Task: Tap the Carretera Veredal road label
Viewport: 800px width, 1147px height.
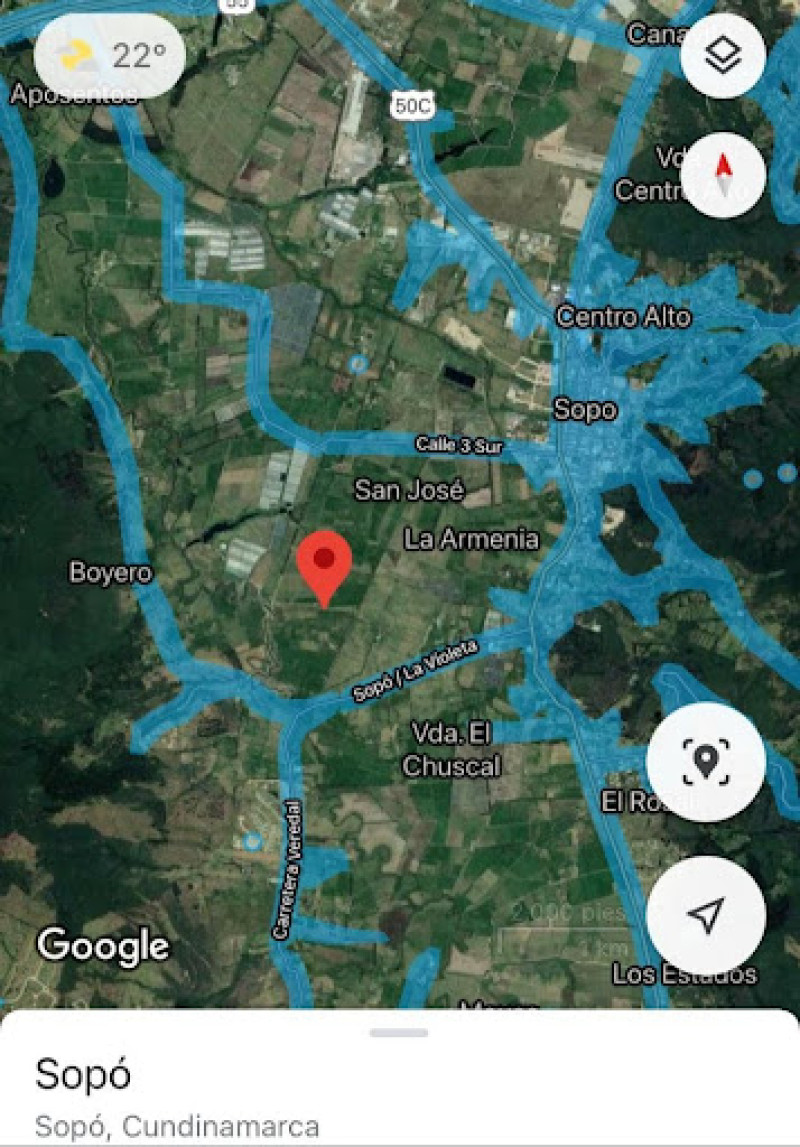Action: click(288, 869)
